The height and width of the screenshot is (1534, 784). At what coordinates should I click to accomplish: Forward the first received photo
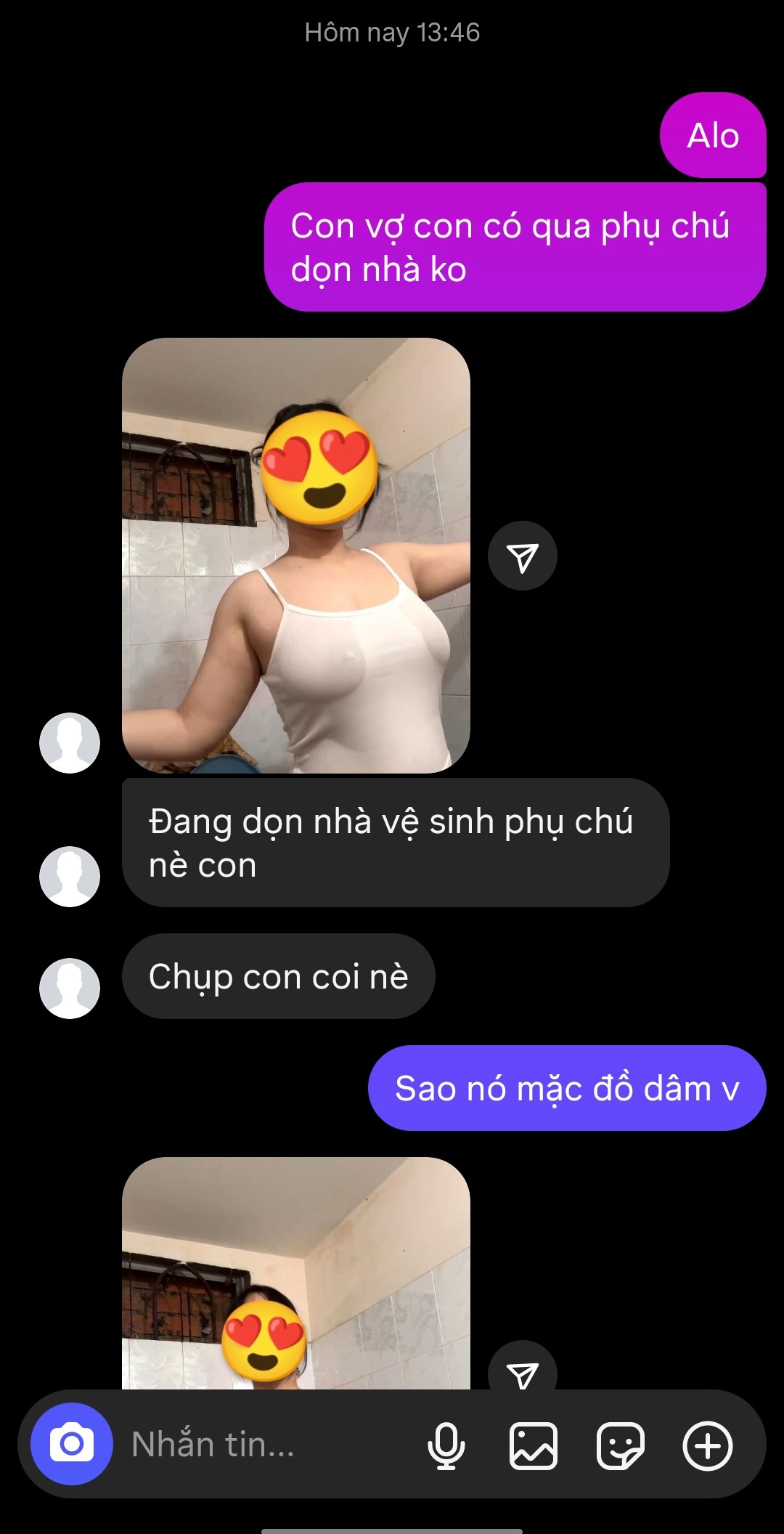click(x=523, y=556)
